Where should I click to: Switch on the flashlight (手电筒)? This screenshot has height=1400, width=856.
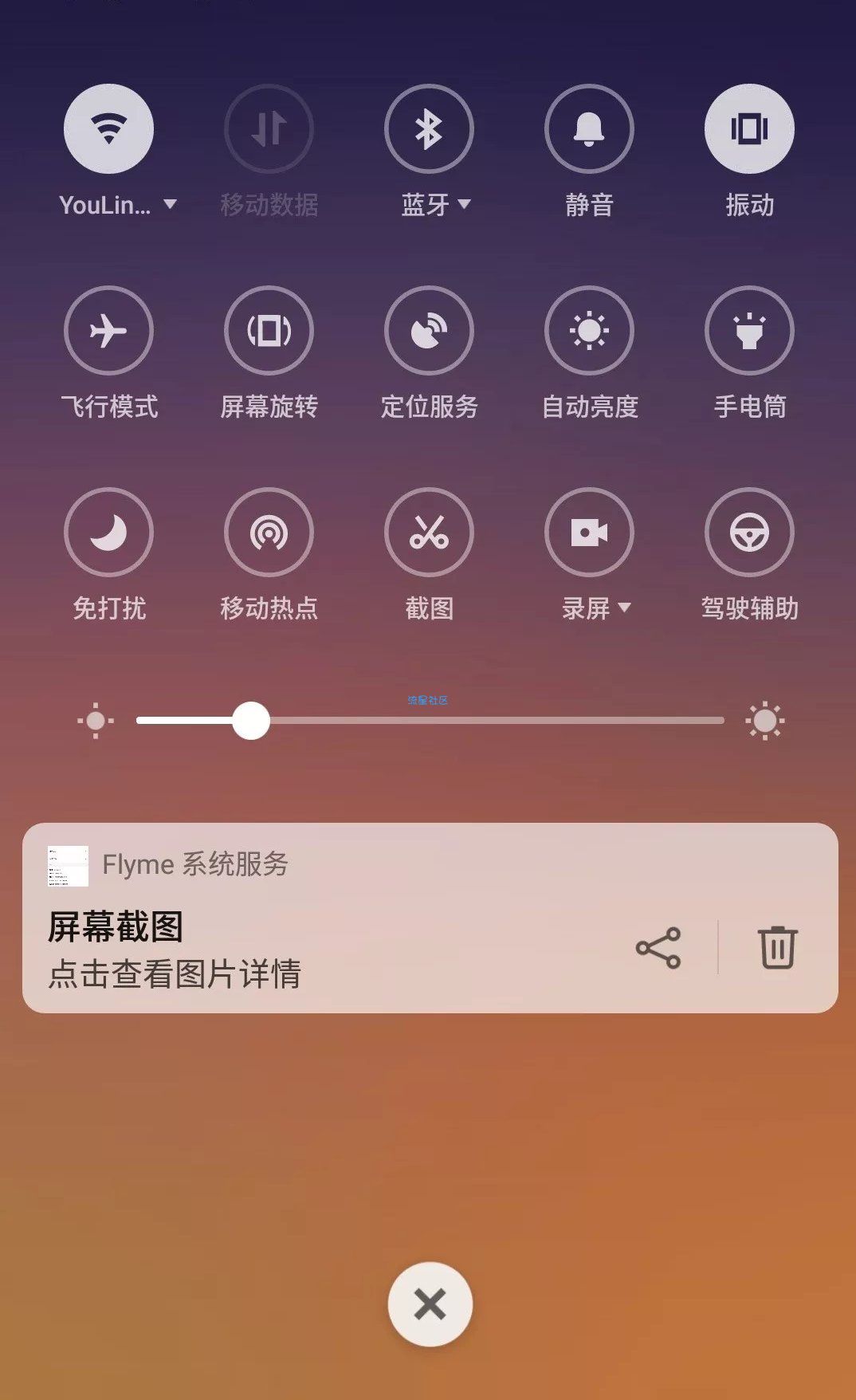tap(749, 330)
